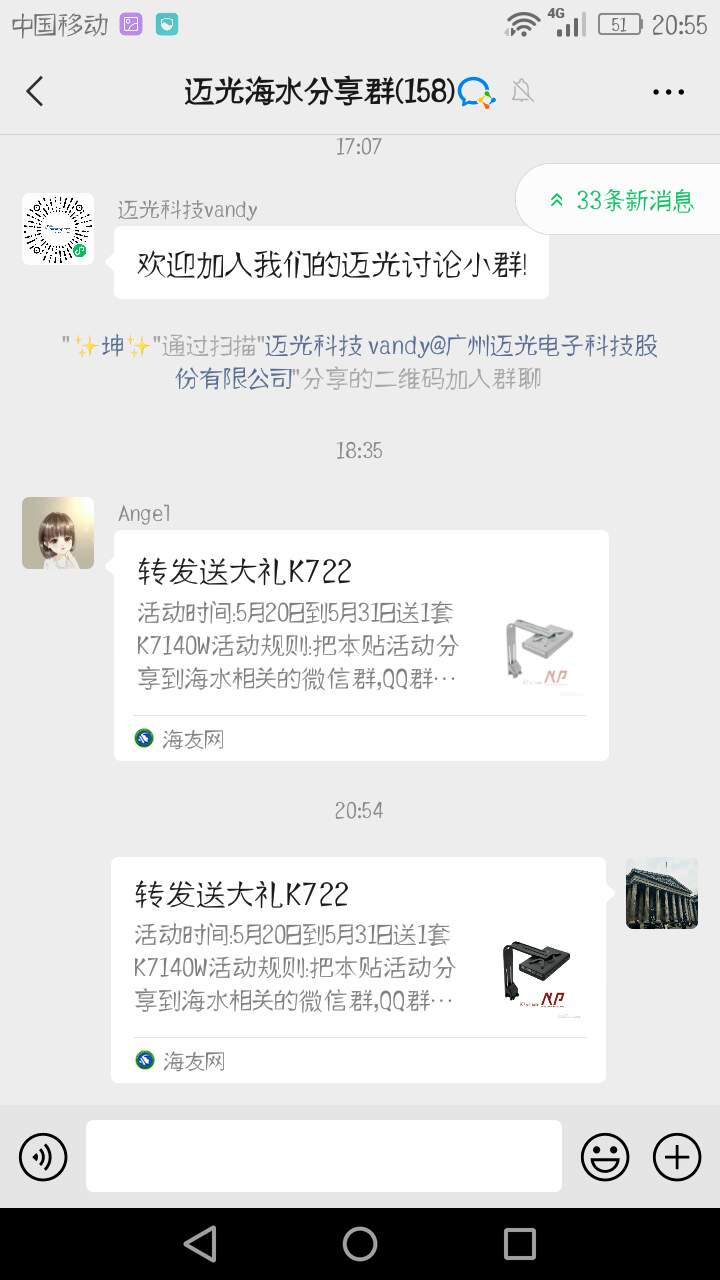Focus the message text field
The width and height of the screenshot is (720, 1280).
[323, 1156]
